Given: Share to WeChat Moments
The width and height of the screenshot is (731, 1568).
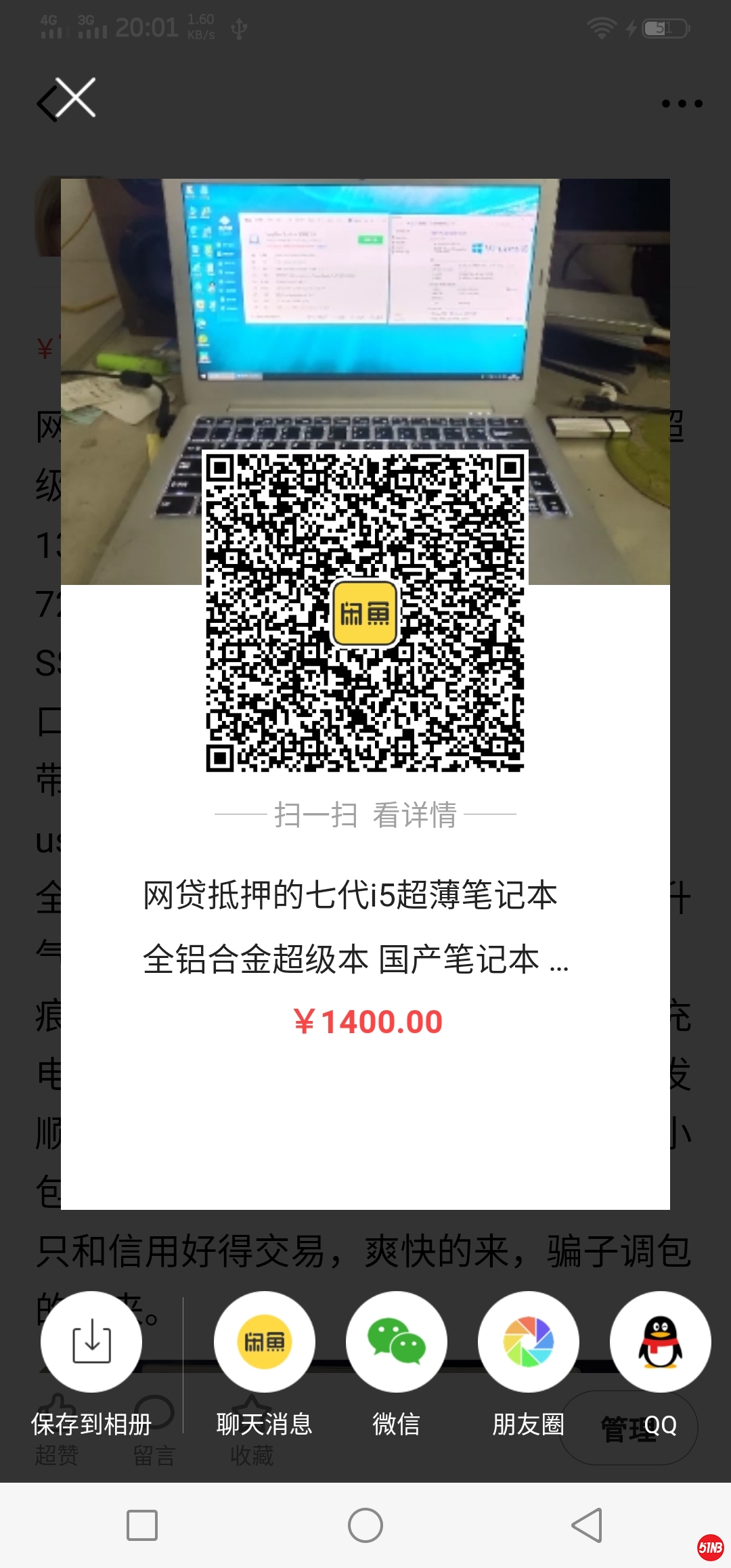Looking at the screenshot, I should (528, 1341).
